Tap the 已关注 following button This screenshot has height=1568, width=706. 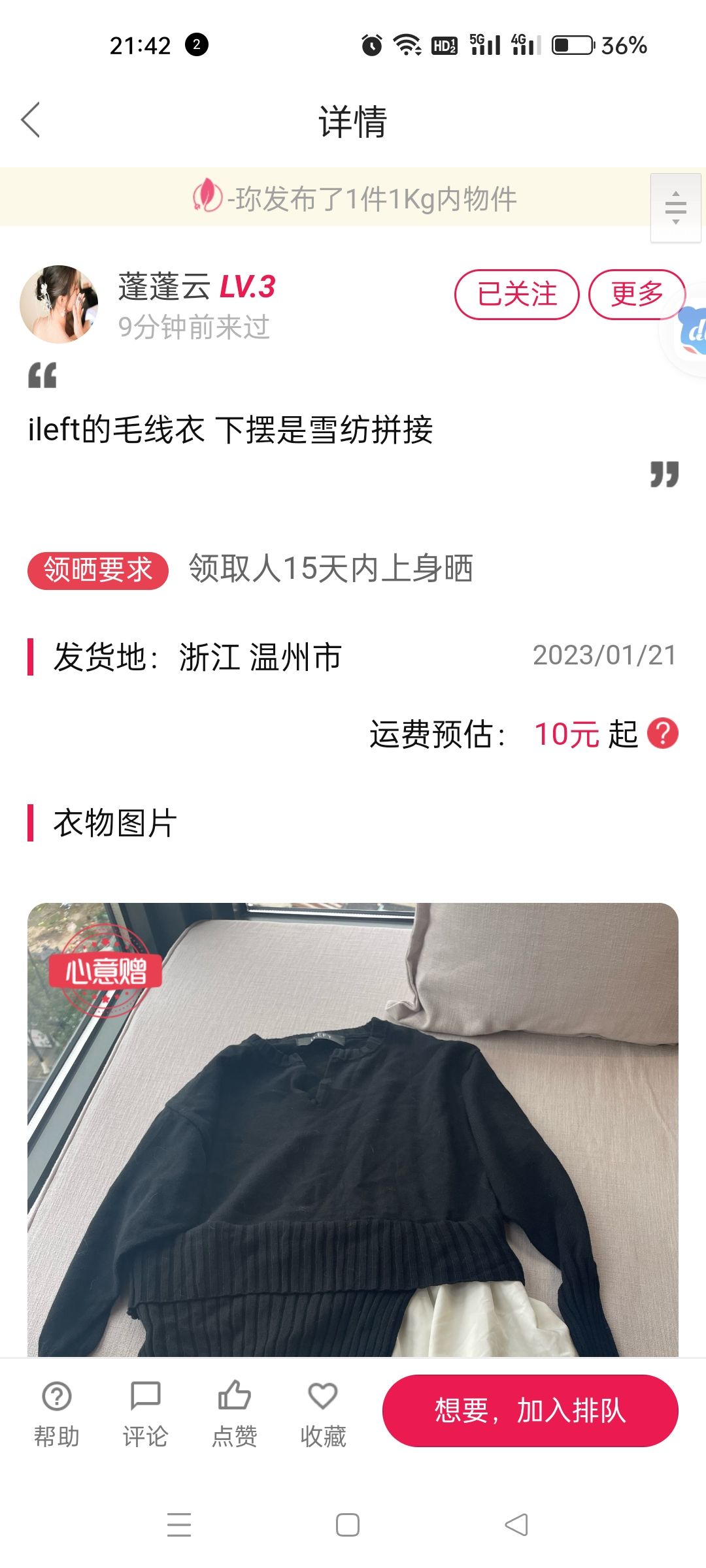[x=516, y=295]
